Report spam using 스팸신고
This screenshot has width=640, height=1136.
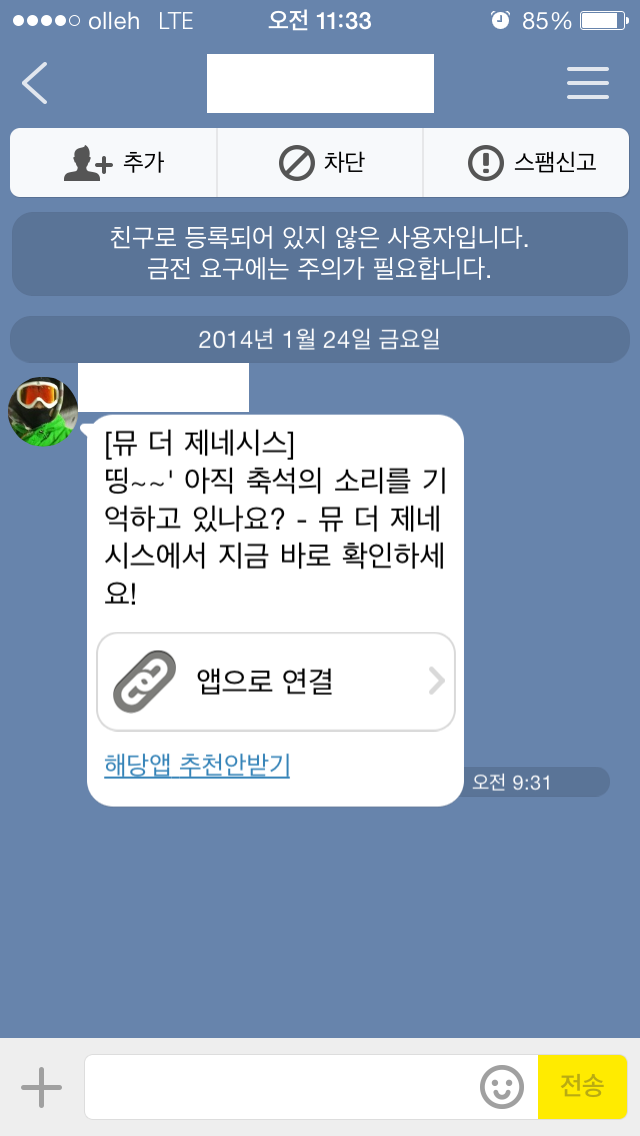pos(531,162)
